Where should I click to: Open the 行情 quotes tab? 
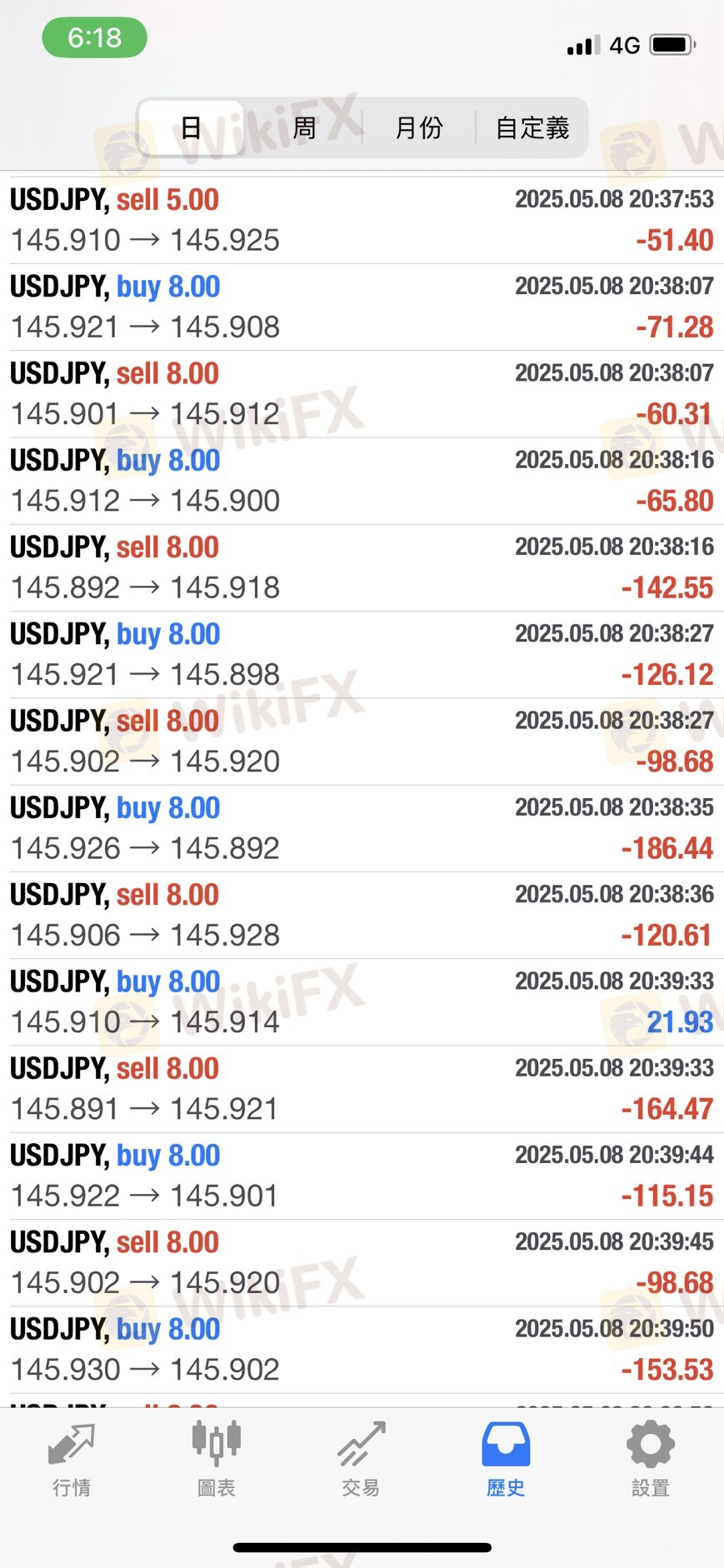[72, 1460]
